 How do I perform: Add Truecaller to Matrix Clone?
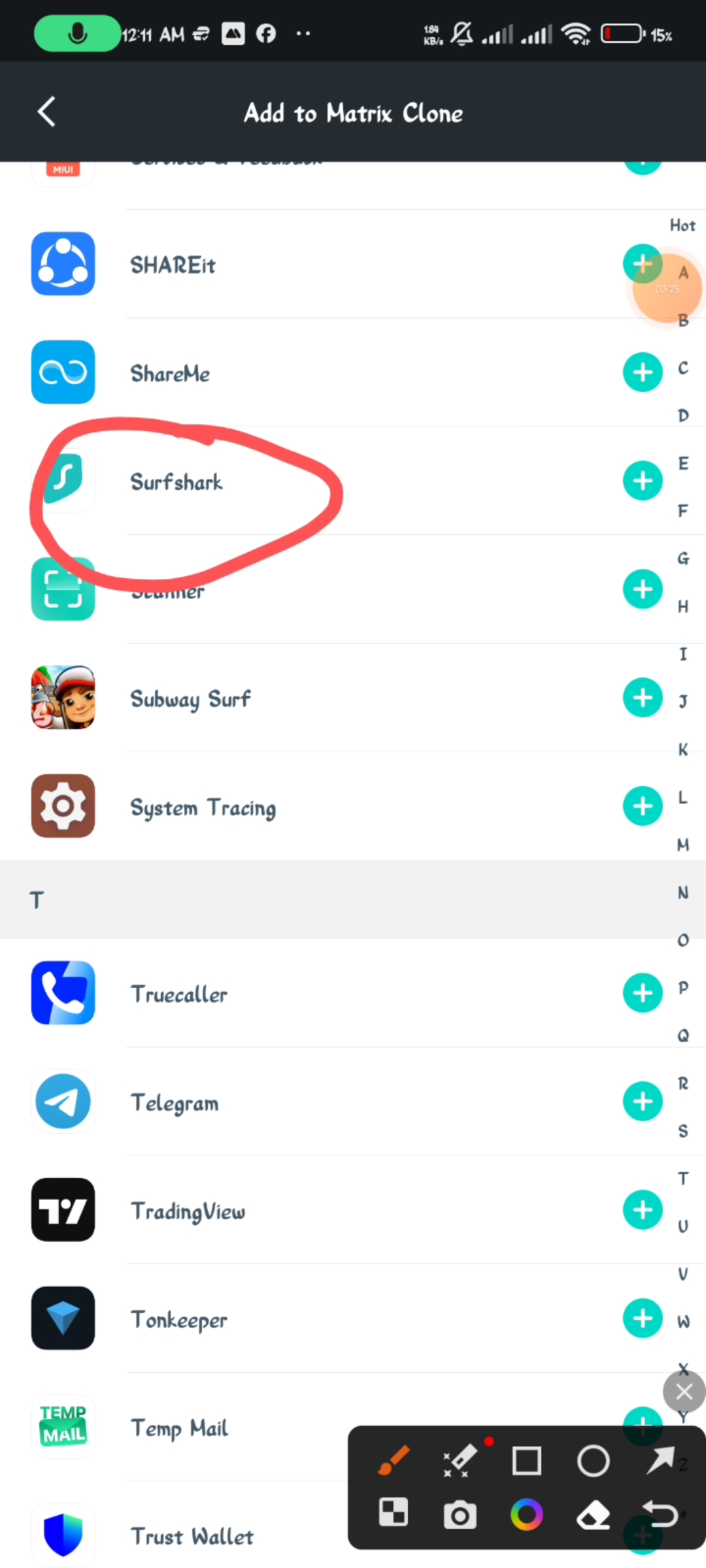pyautogui.click(x=643, y=993)
